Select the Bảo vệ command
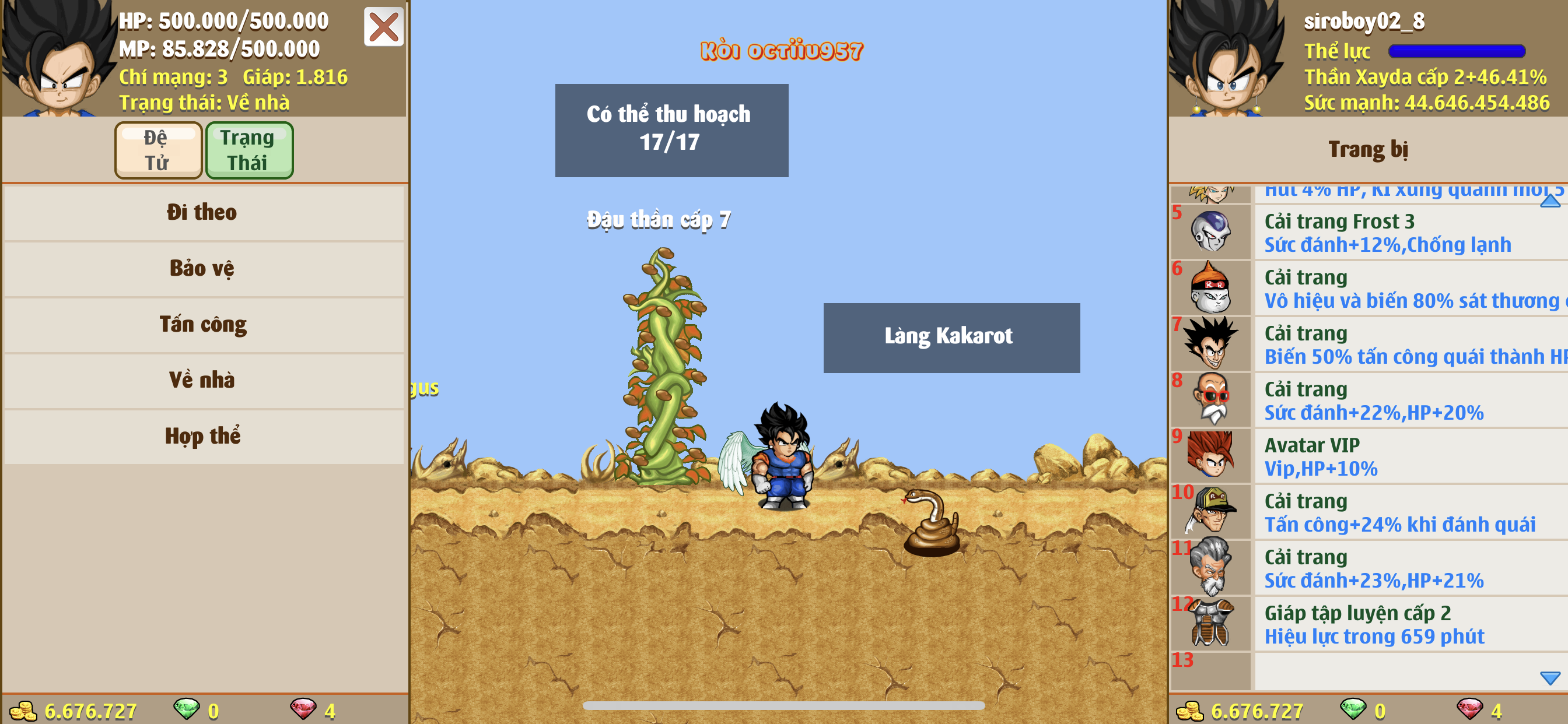The height and width of the screenshot is (724, 1568). coord(202,269)
